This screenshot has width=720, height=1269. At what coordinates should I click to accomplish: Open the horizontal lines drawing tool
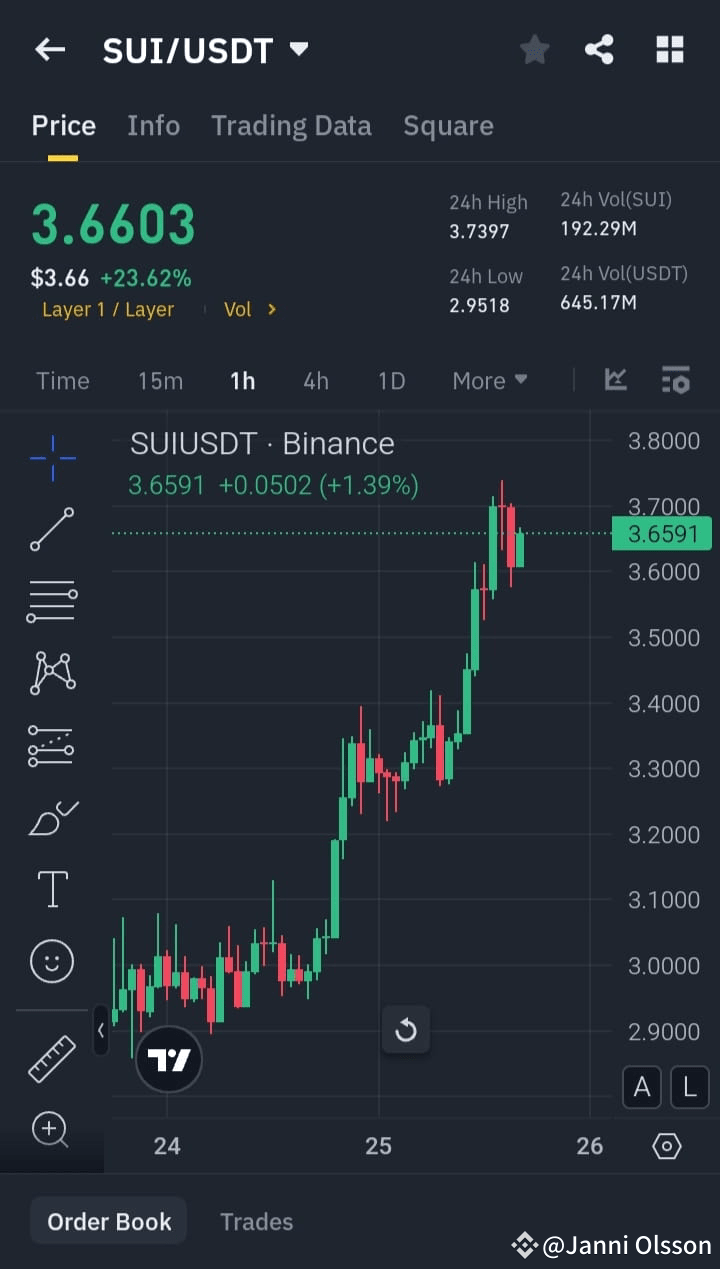point(51,601)
